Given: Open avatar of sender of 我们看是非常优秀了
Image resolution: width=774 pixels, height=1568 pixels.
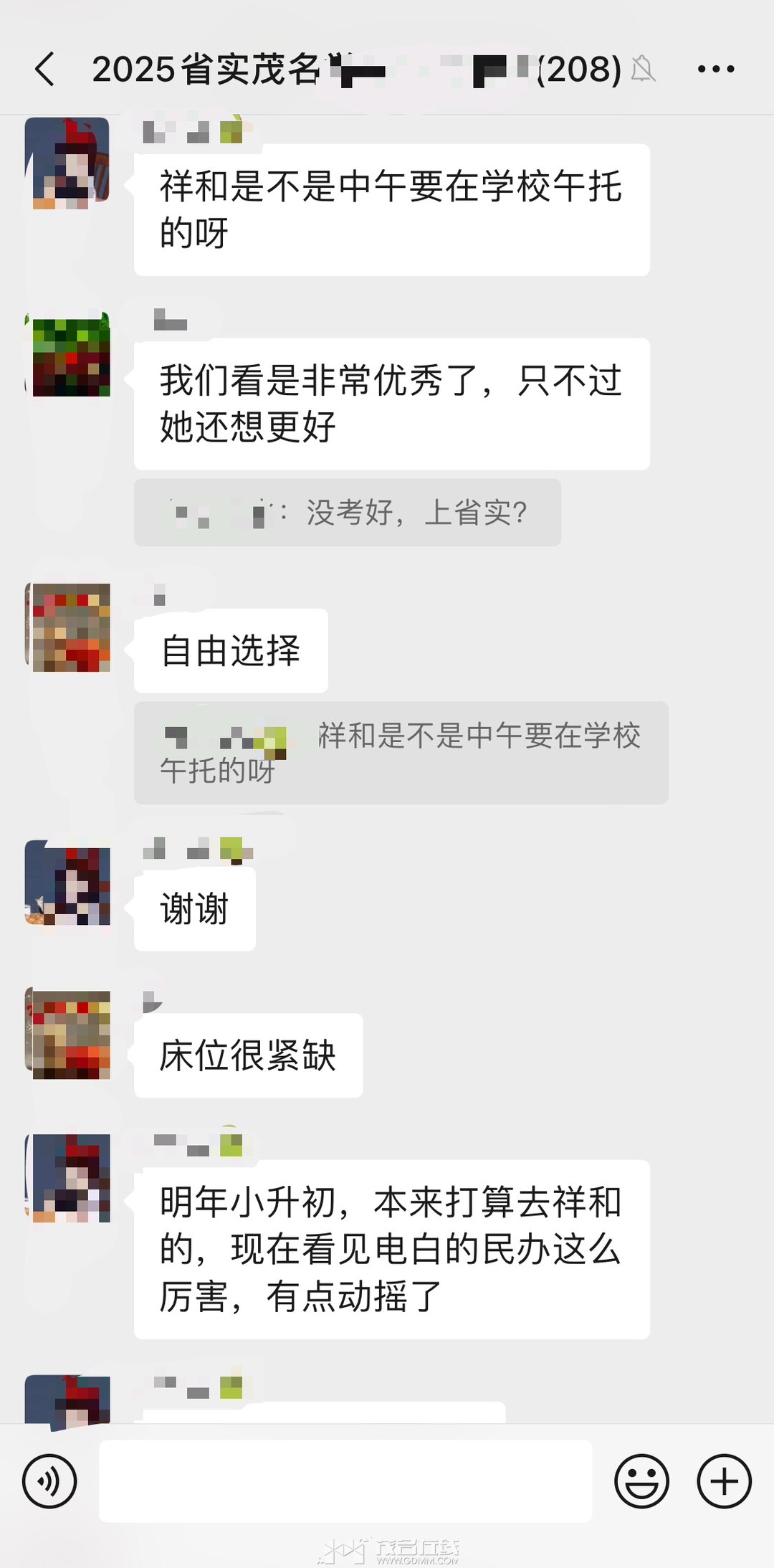Looking at the screenshot, I should click(68, 355).
